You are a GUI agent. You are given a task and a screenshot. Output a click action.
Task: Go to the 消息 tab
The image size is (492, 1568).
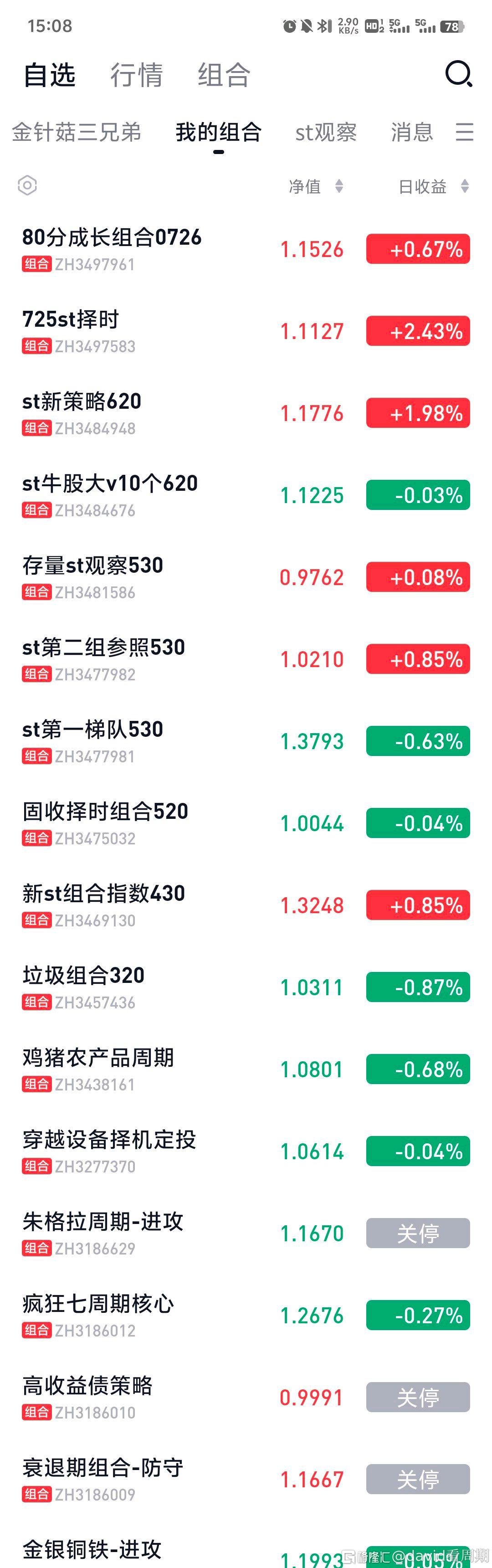click(412, 132)
